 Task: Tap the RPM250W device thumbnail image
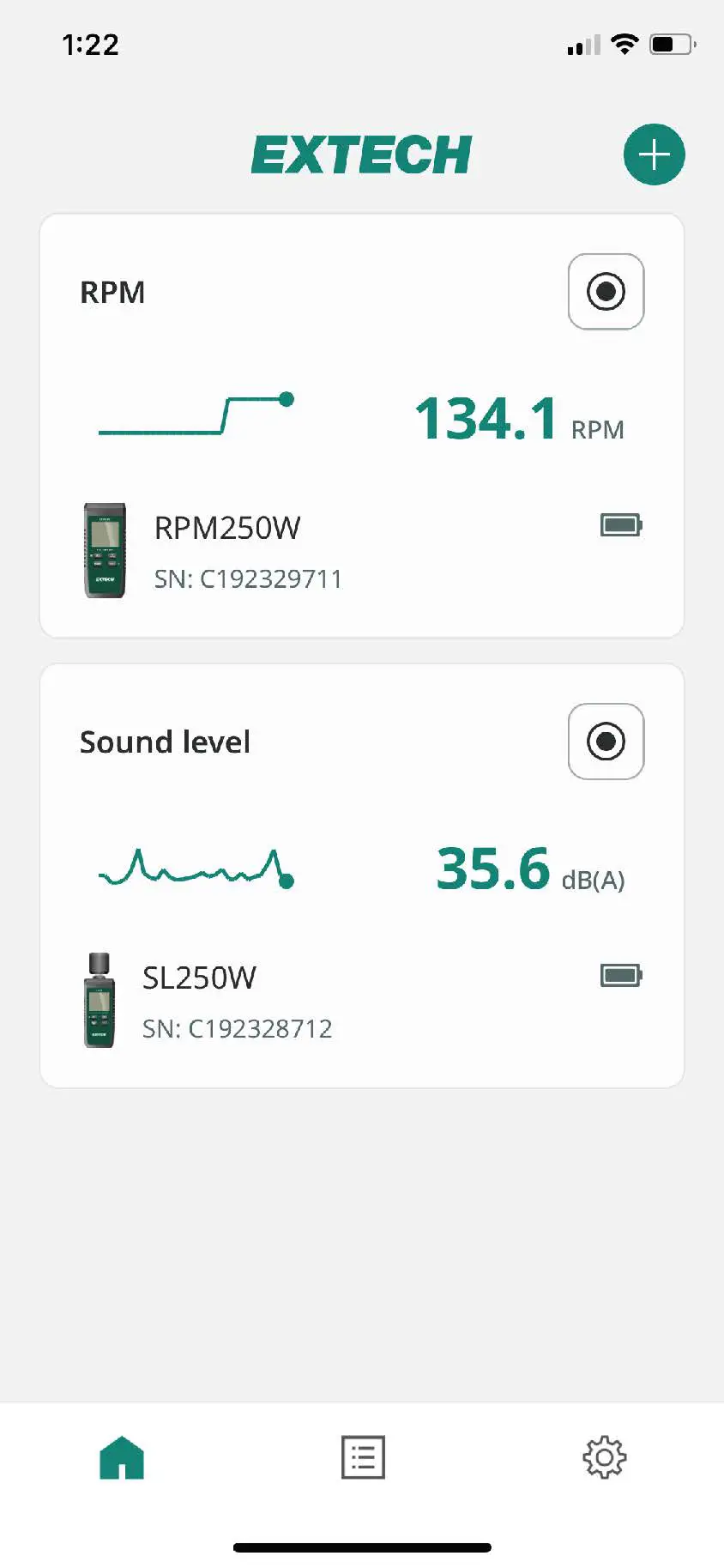pos(105,550)
